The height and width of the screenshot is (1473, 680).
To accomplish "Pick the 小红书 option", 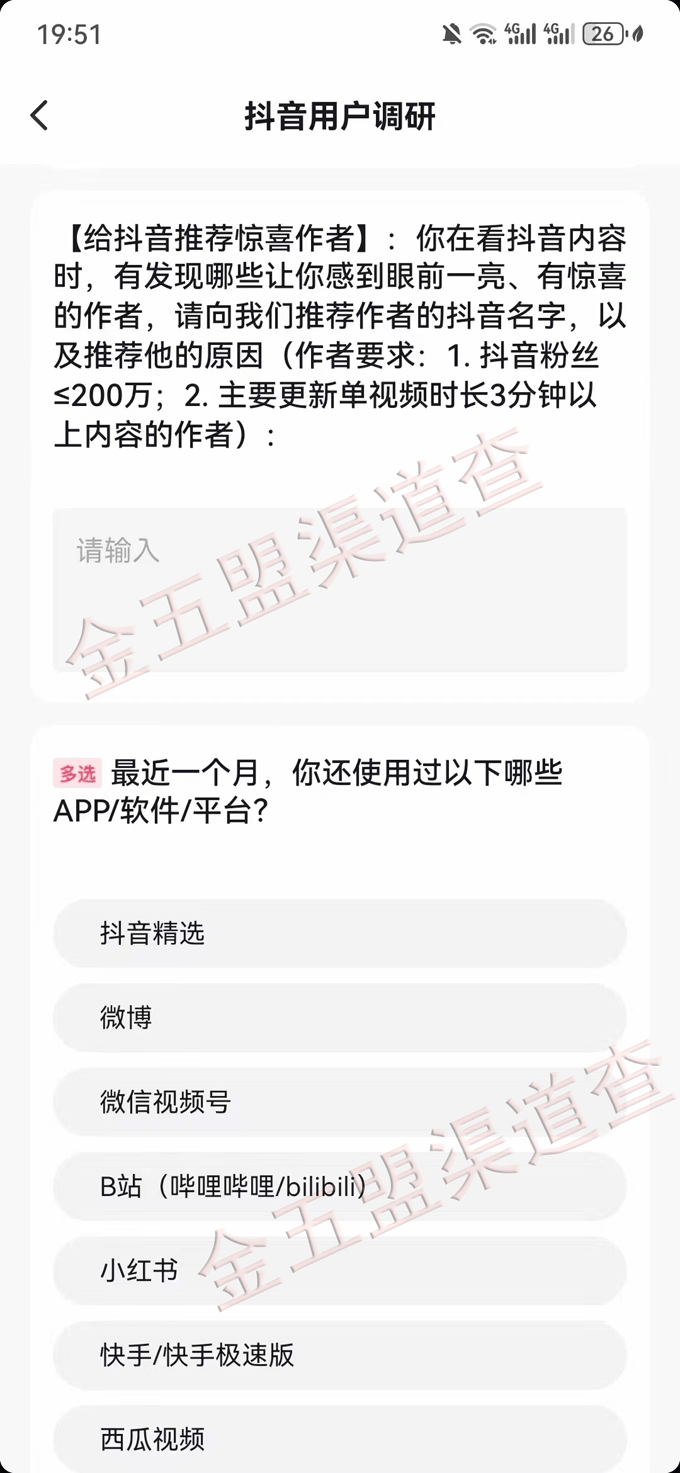I will tap(340, 1271).
